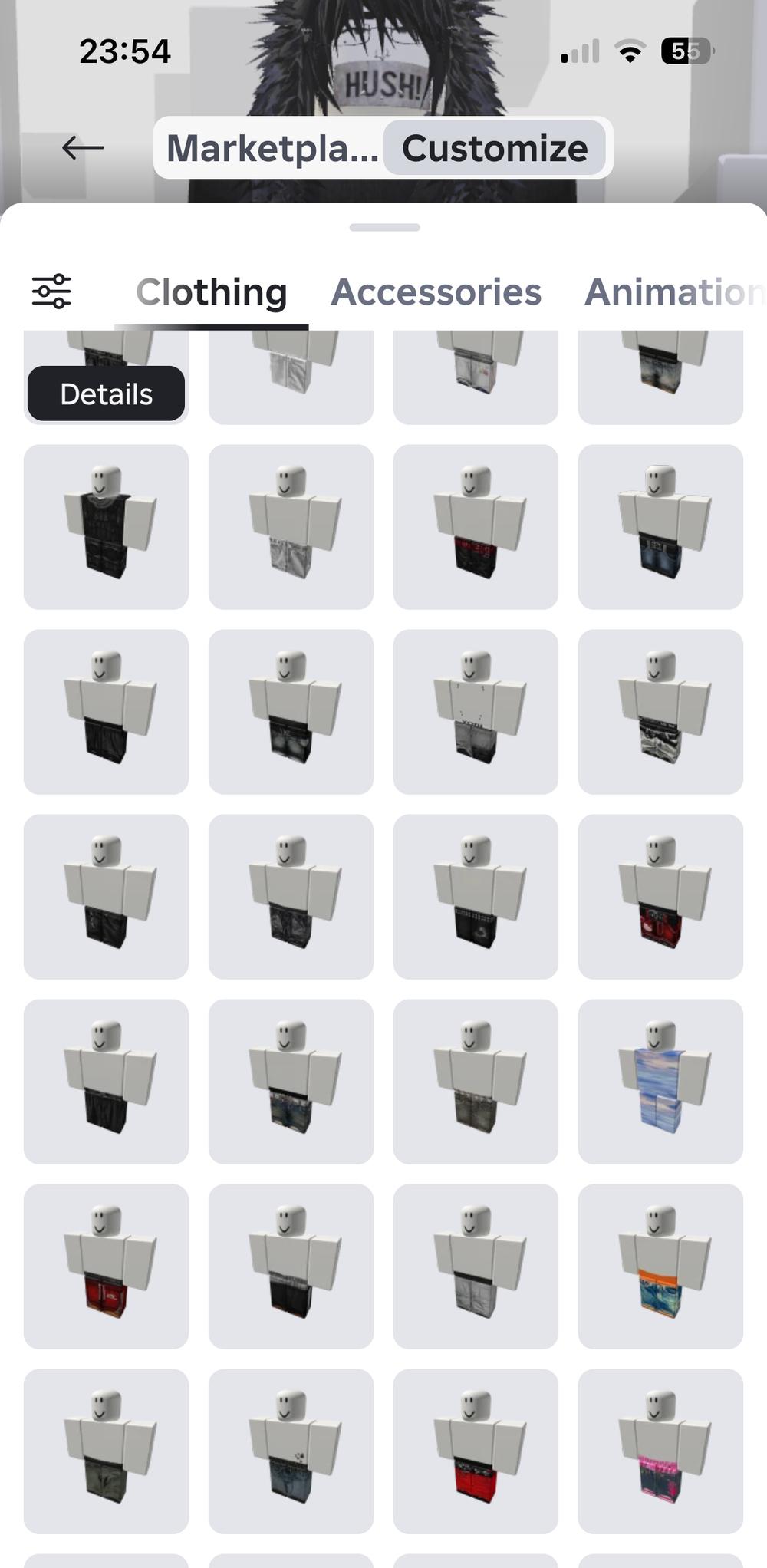Choose the blue sky patterned outfit
Screen dimensions: 767x1568
click(x=660, y=1081)
